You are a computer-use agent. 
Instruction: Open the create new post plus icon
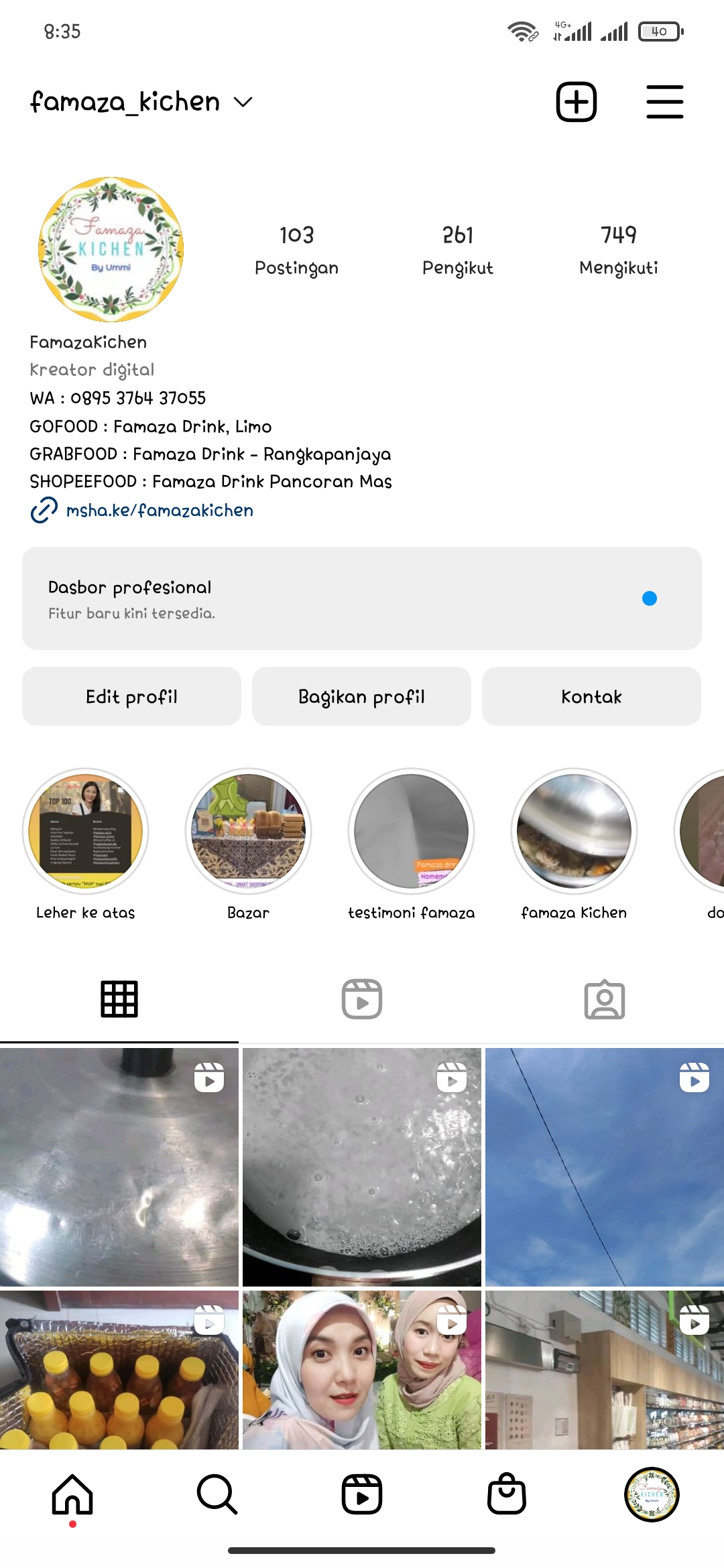click(x=576, y=102)
